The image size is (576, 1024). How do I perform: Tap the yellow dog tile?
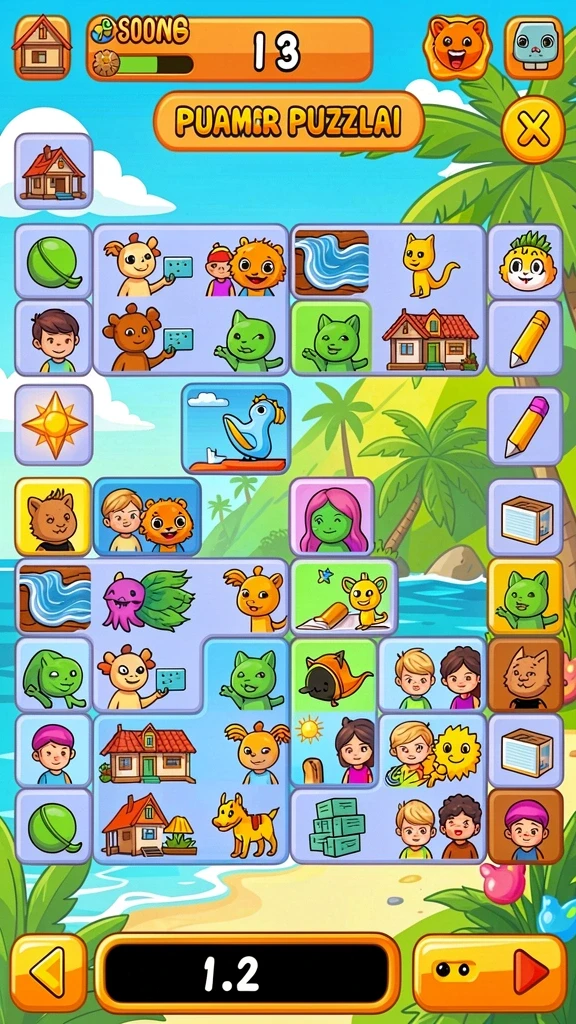[246, 825]
